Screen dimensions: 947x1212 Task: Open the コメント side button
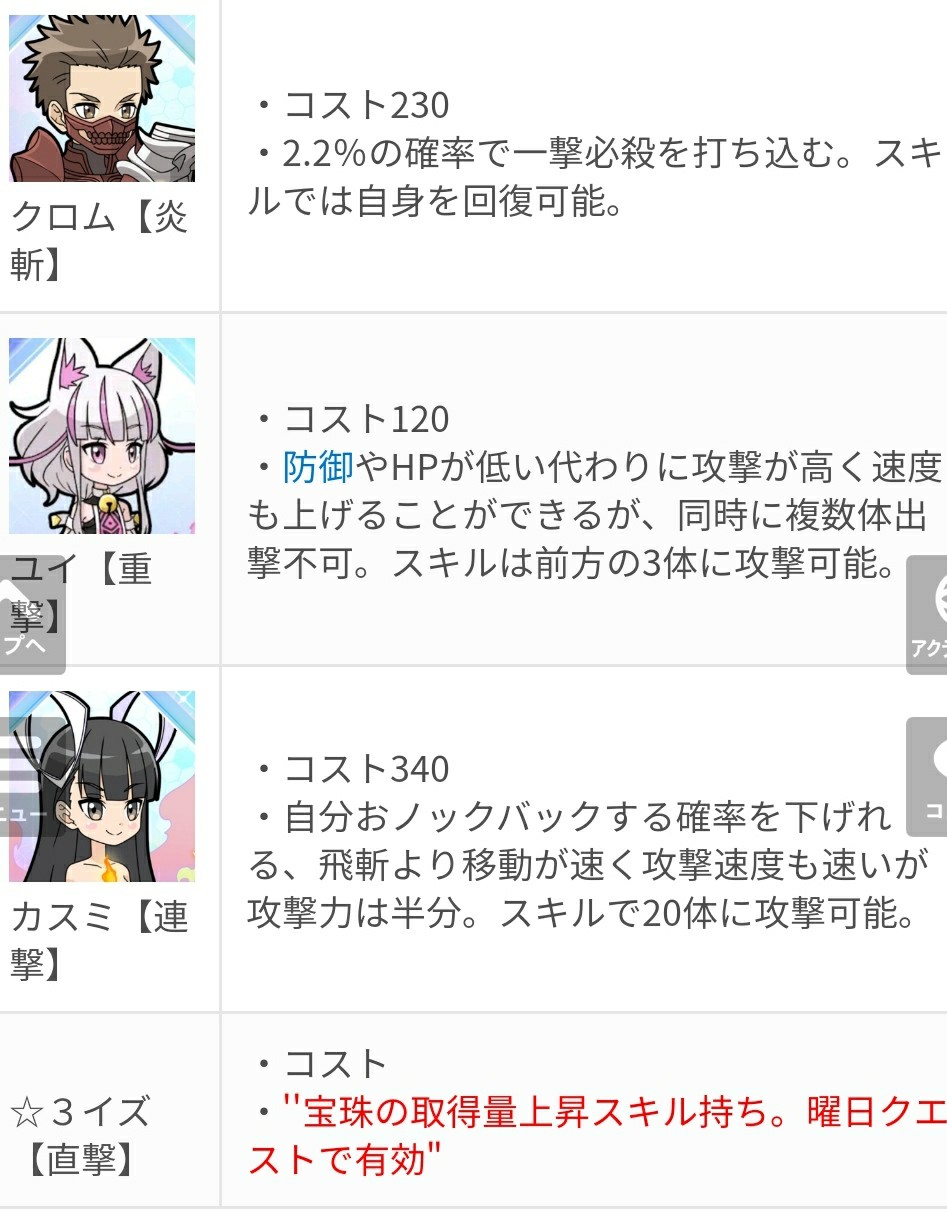tap(929, 777)
